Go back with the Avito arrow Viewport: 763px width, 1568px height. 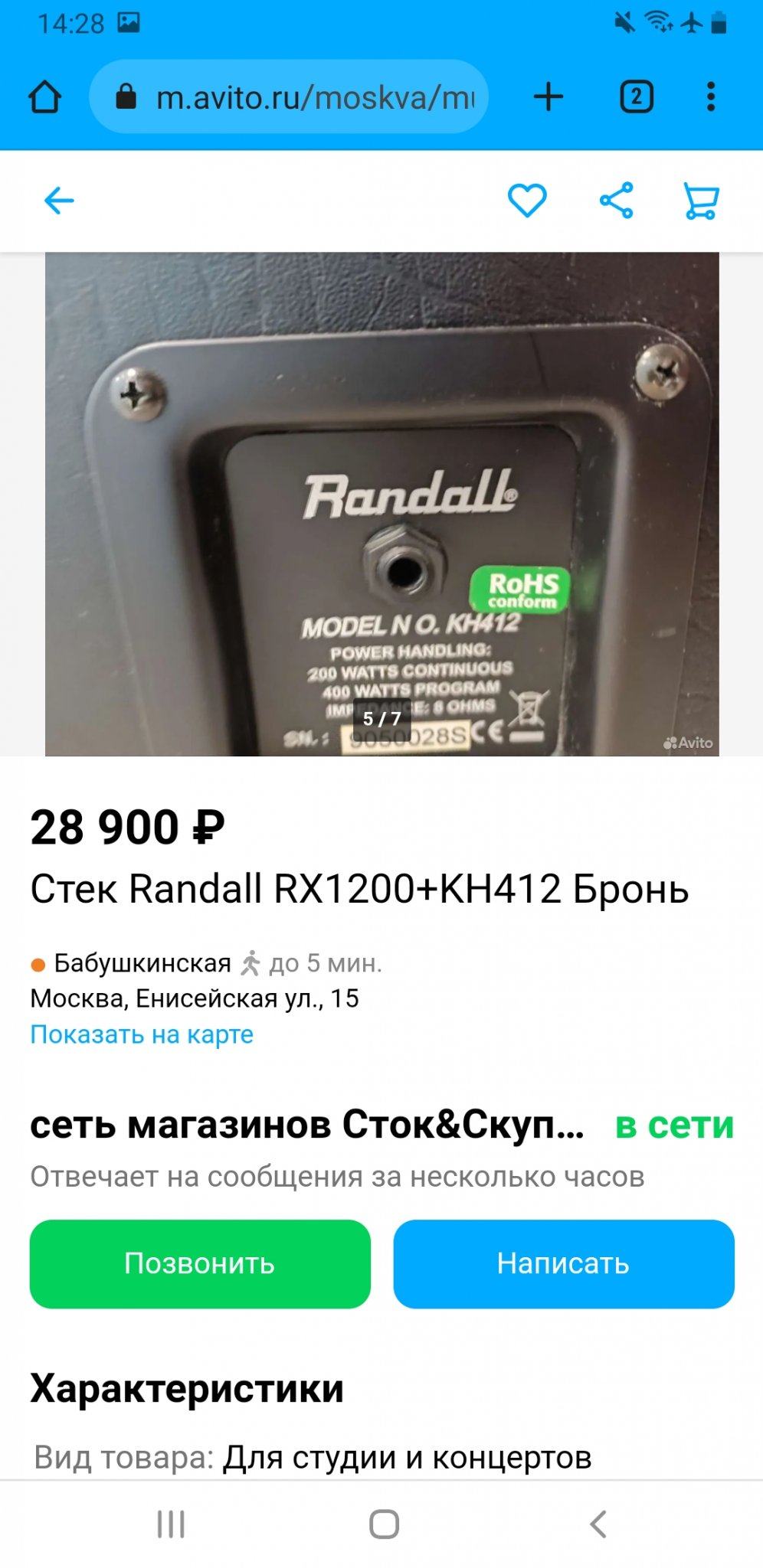click(59, 201)
